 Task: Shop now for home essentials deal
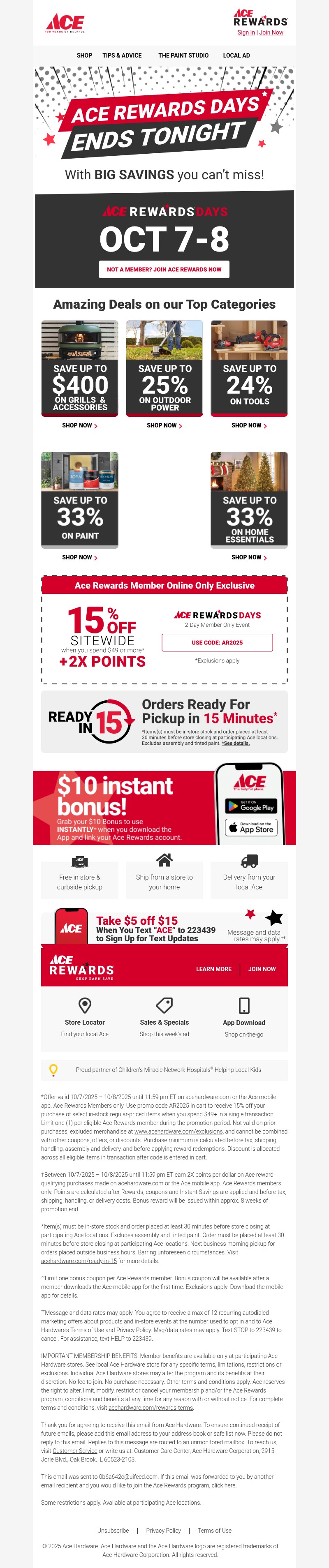coord(248,557)
